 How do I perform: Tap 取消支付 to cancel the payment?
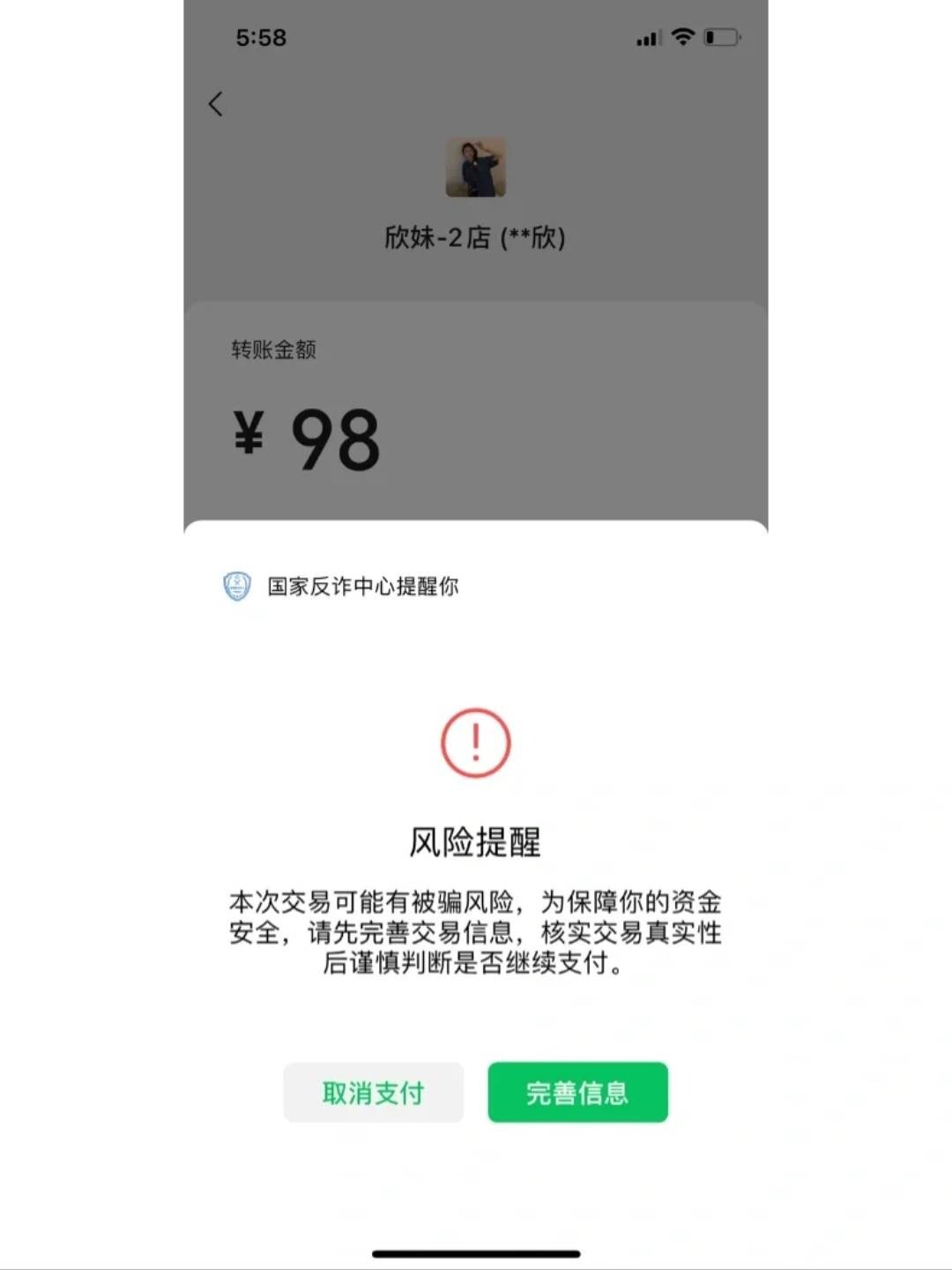(x=373, y=1093)
